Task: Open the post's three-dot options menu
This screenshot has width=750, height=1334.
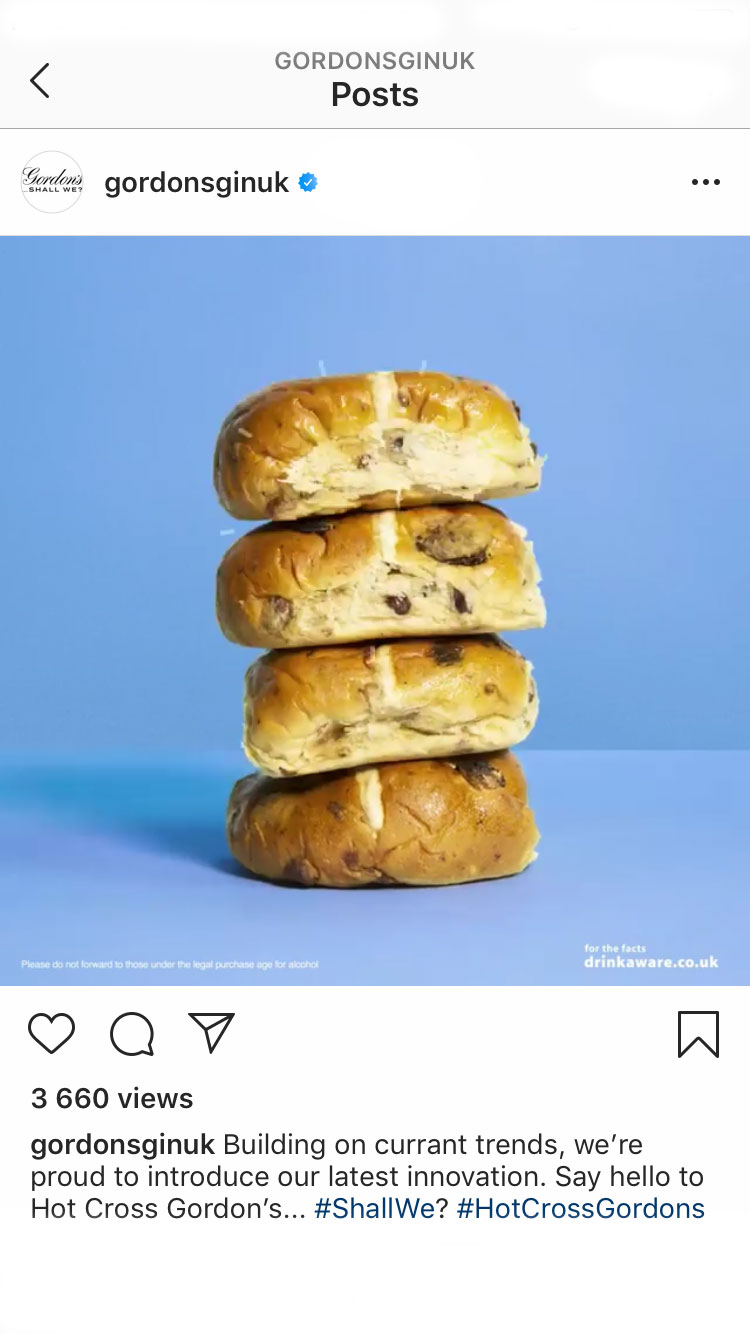Action: [x=705, y=182]
